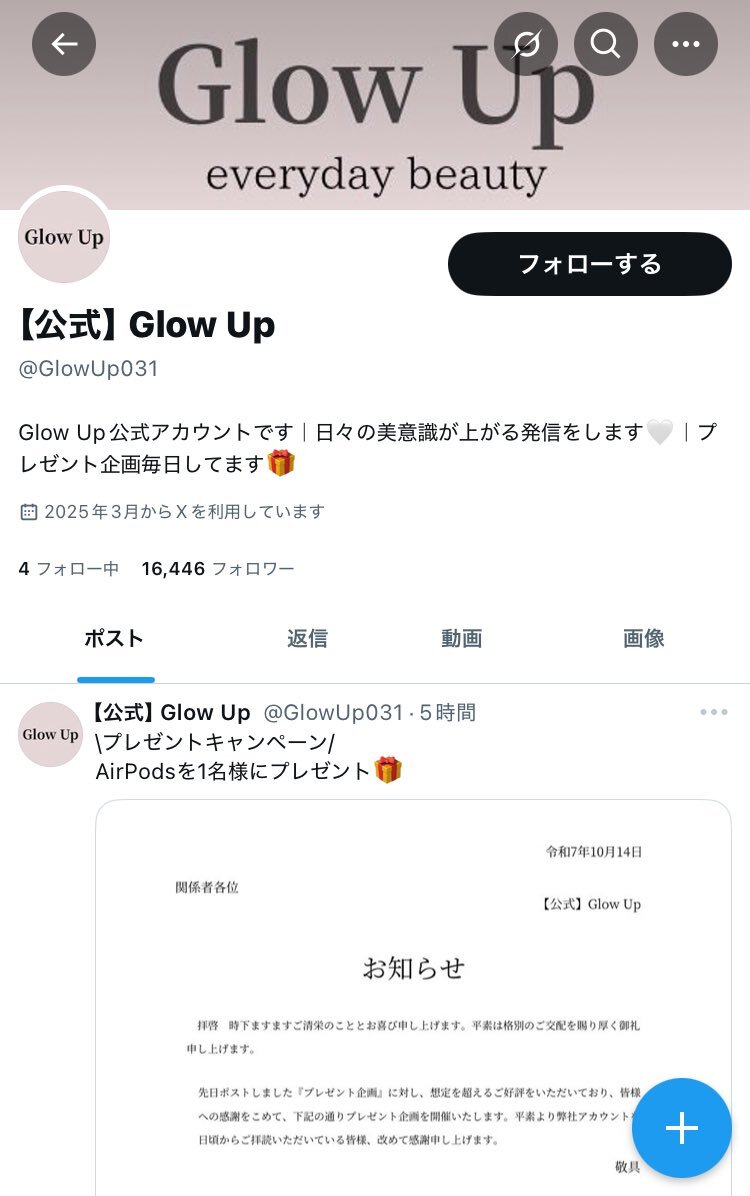
Task: Open the profile overflow menu
Action: (x=686, y=44)
